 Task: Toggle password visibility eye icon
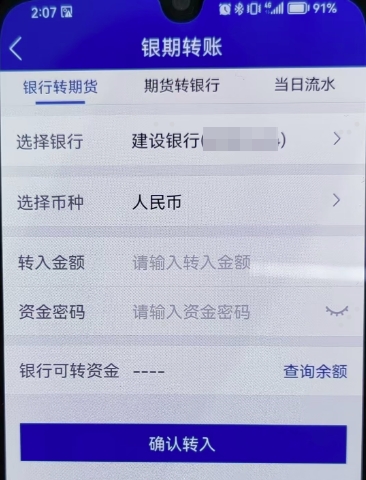click(x=337, y=310)
